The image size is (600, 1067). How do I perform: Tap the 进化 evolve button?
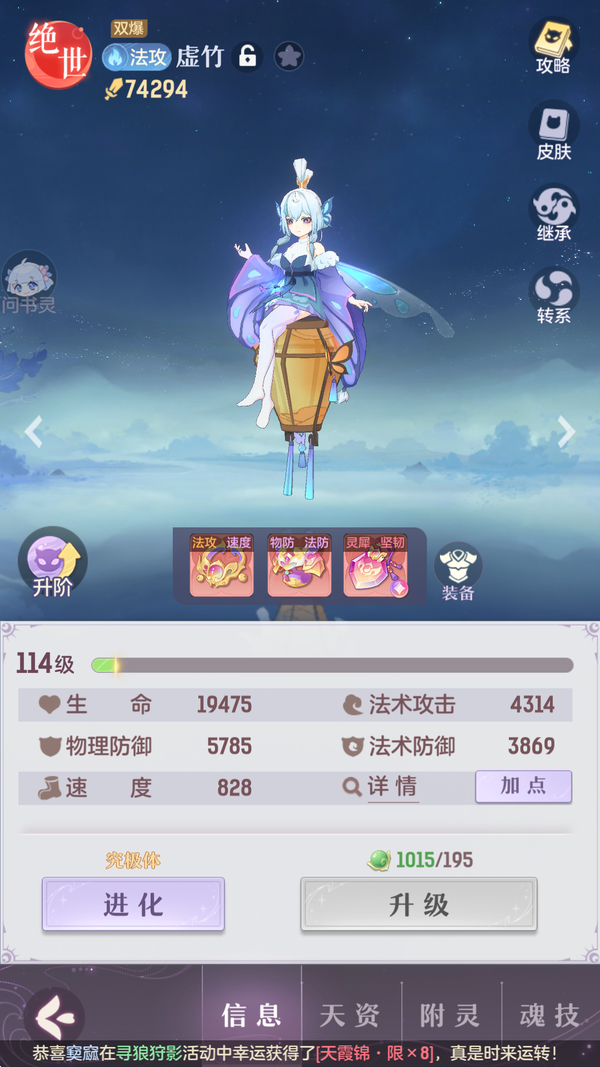pyautogui.click(x=133, y=904)
